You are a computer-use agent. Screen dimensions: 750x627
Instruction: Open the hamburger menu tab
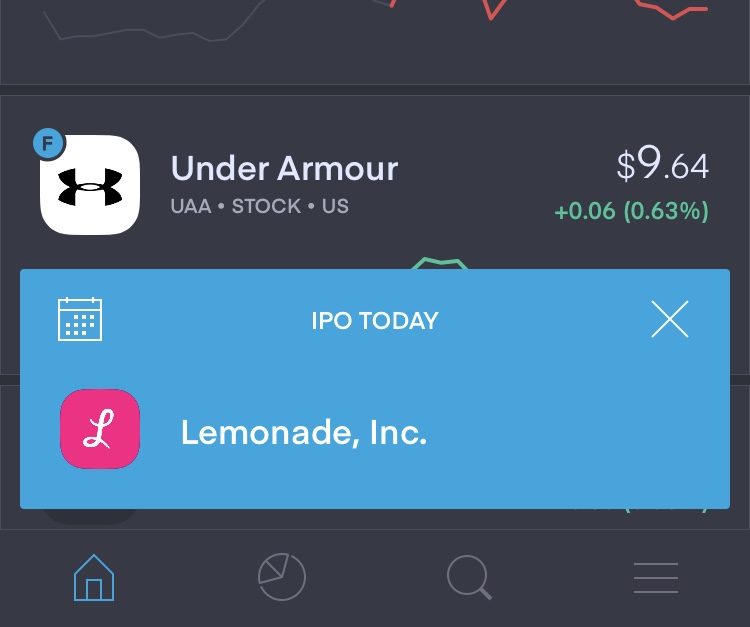click(655, 578)
